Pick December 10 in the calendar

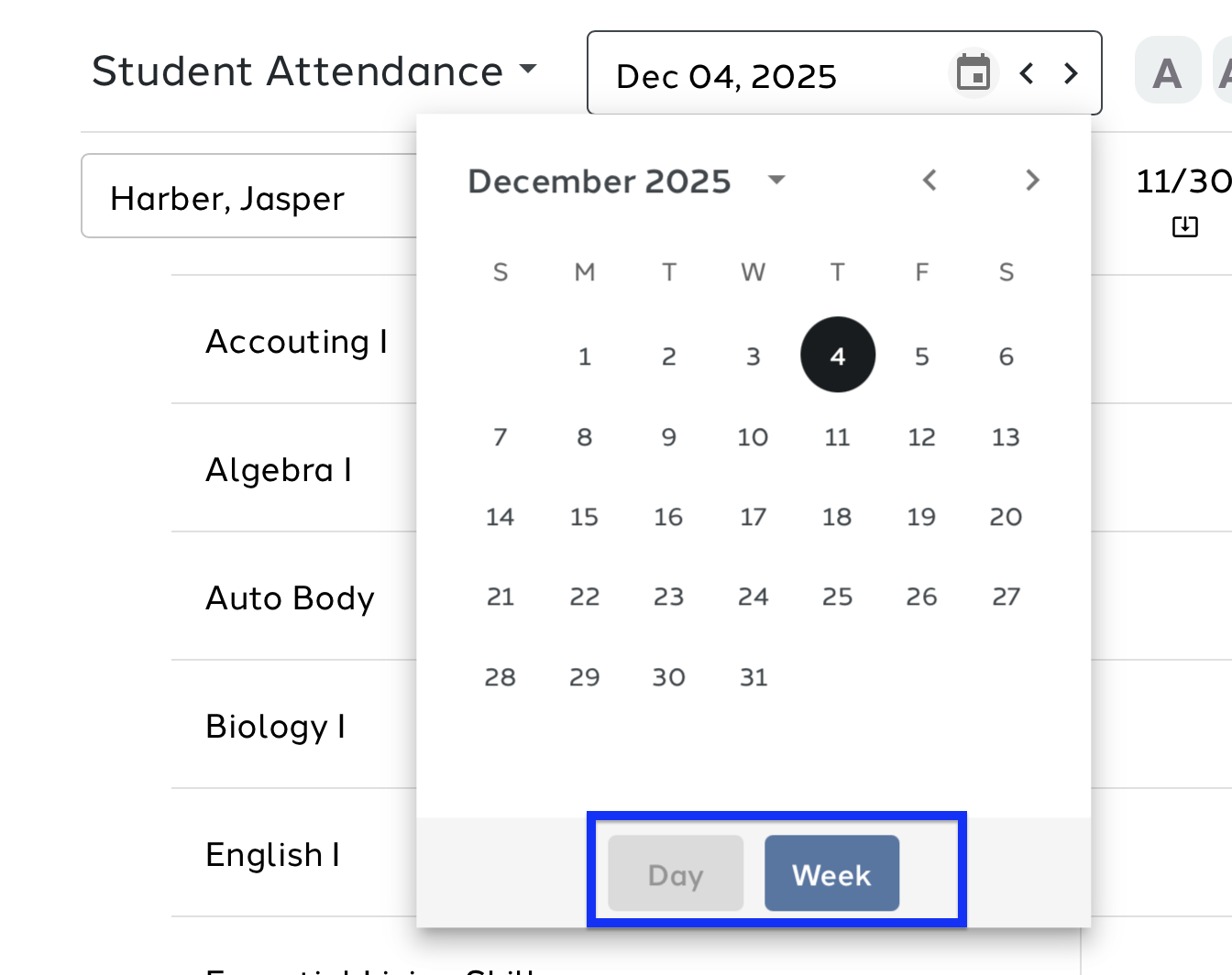[753, 437]
